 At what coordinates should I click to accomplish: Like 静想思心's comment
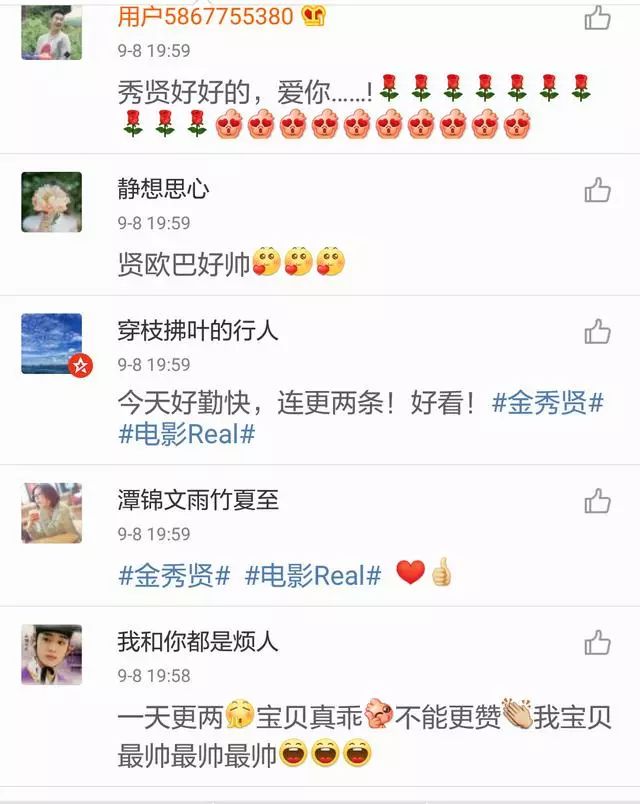[597, 190]
